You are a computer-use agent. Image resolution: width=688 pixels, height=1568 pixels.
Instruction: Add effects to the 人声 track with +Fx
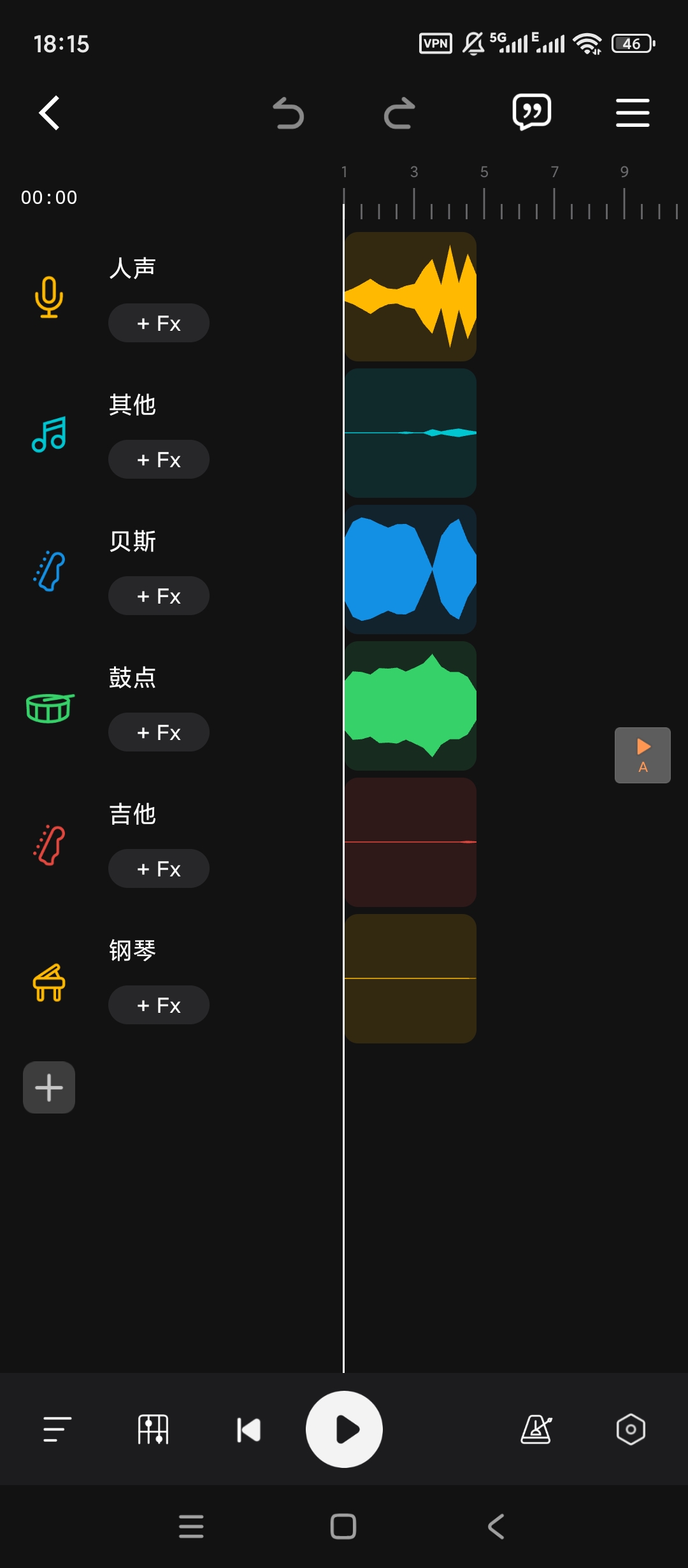pyautogui.click(x=158, y=323)
